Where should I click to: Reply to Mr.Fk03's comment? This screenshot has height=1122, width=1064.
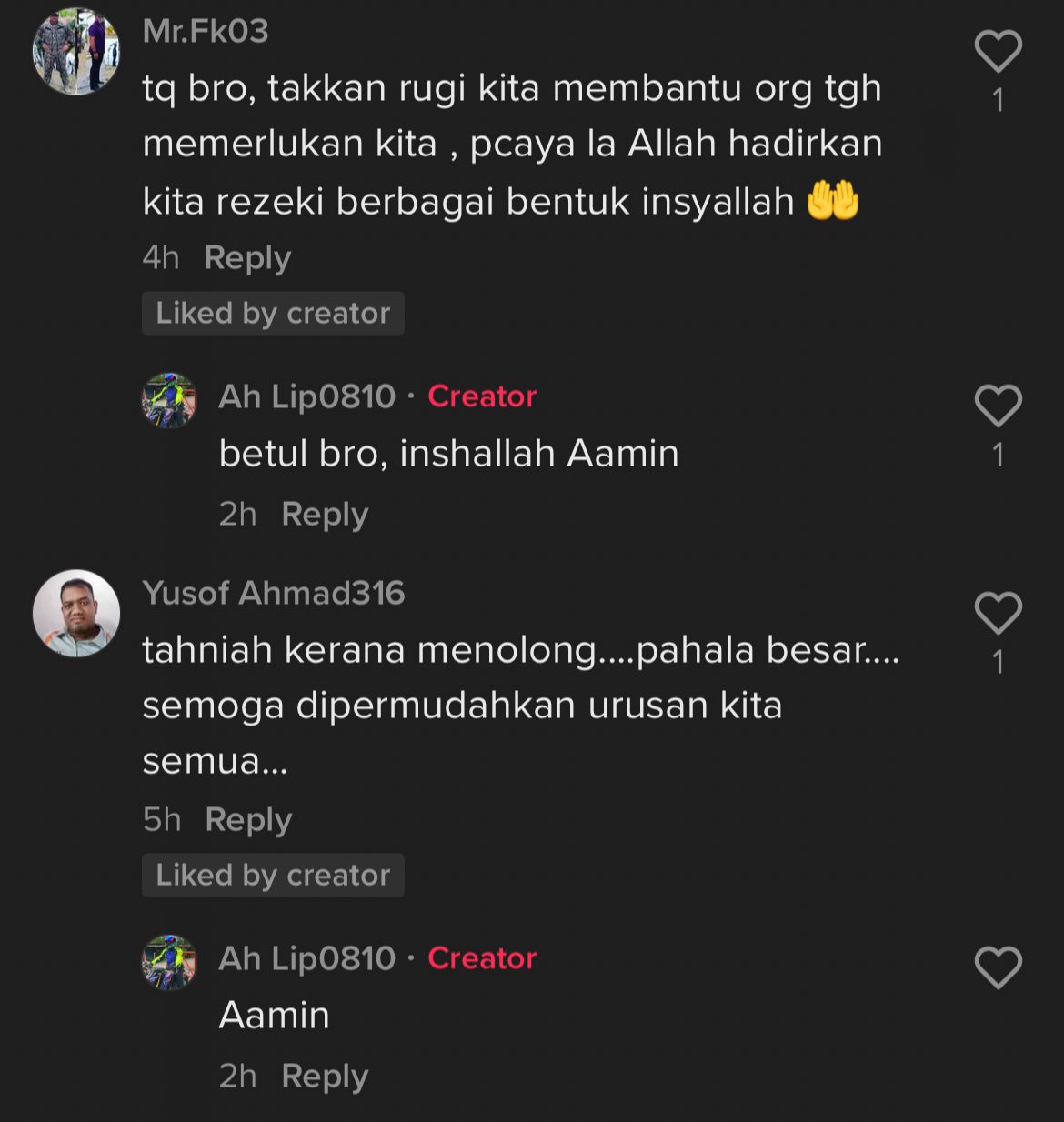[247, 258]
